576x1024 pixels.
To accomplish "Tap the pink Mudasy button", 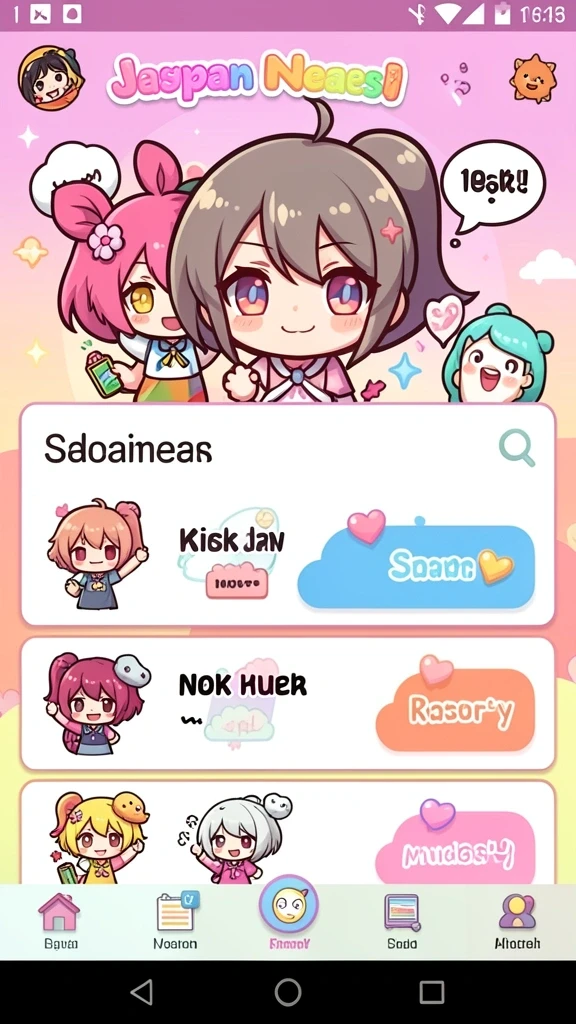I will coord(455,848).
